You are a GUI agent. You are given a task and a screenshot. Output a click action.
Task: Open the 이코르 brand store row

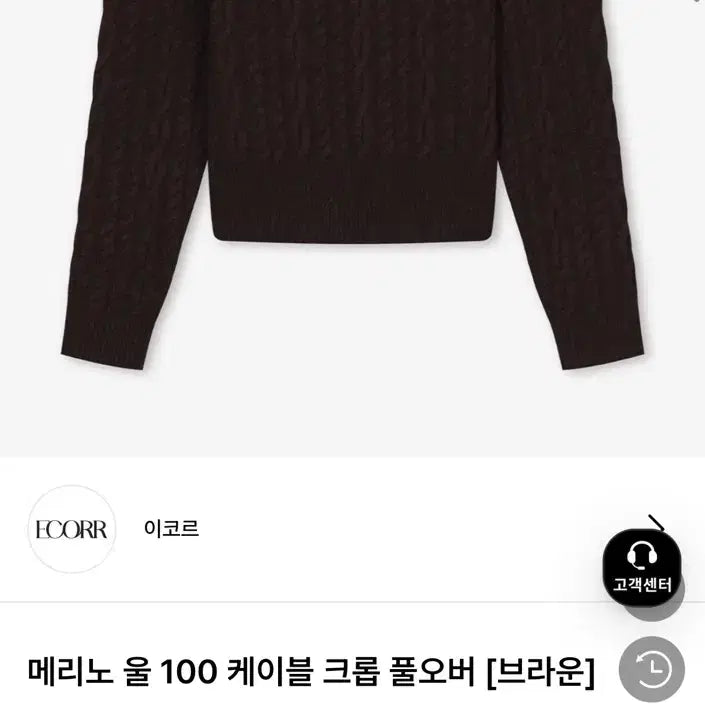coord(170,529)
